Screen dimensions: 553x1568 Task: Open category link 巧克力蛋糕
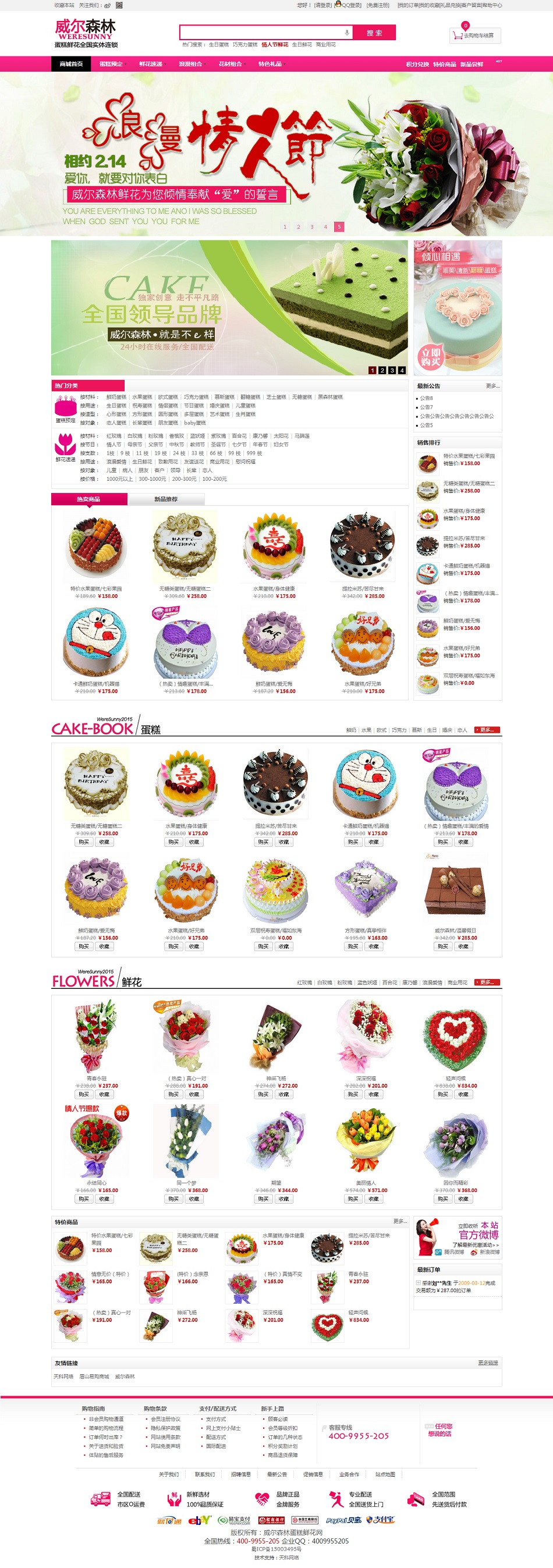click(x=196, y=397)
